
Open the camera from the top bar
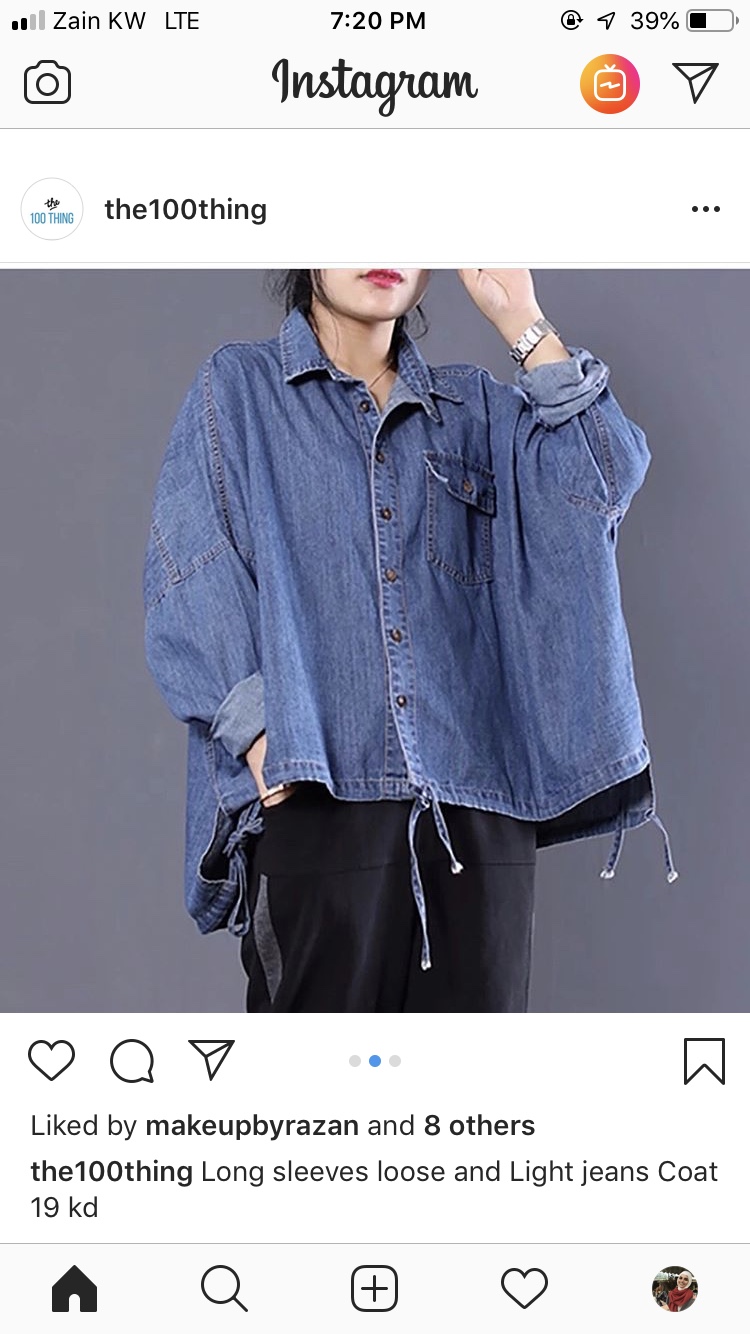[48, 83]
